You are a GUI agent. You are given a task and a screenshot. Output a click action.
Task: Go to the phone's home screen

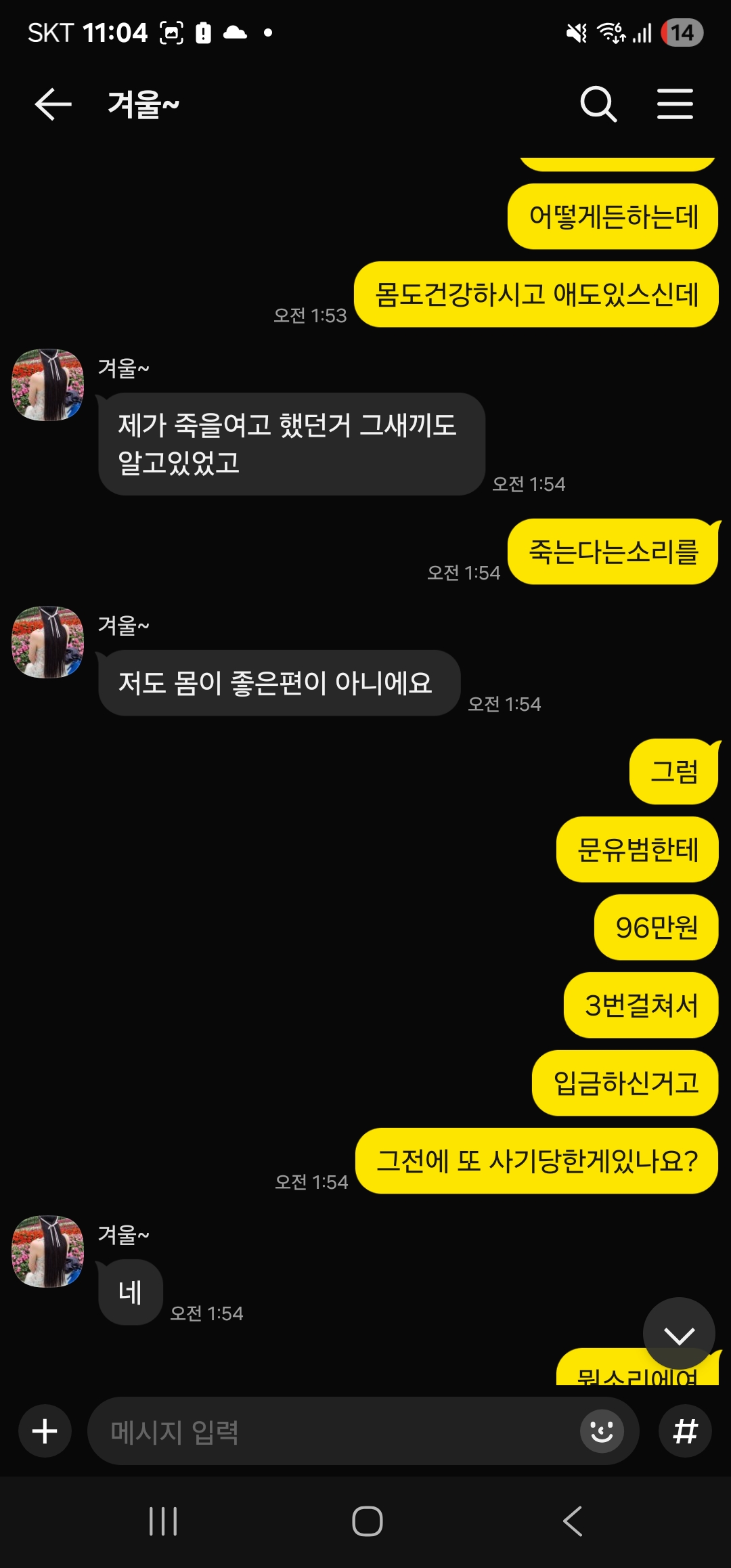367,1521
